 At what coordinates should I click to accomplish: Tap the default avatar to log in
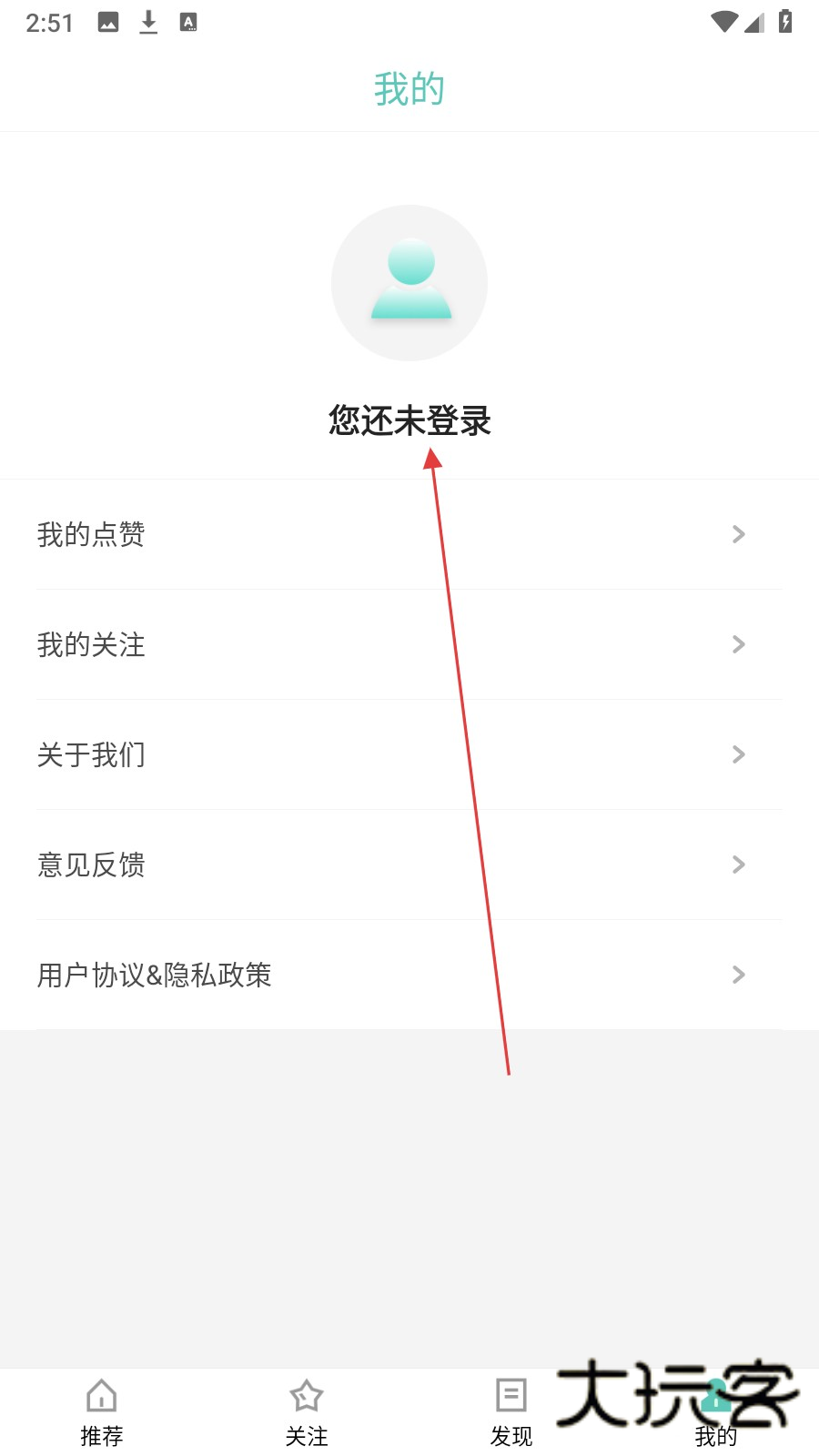409,283
